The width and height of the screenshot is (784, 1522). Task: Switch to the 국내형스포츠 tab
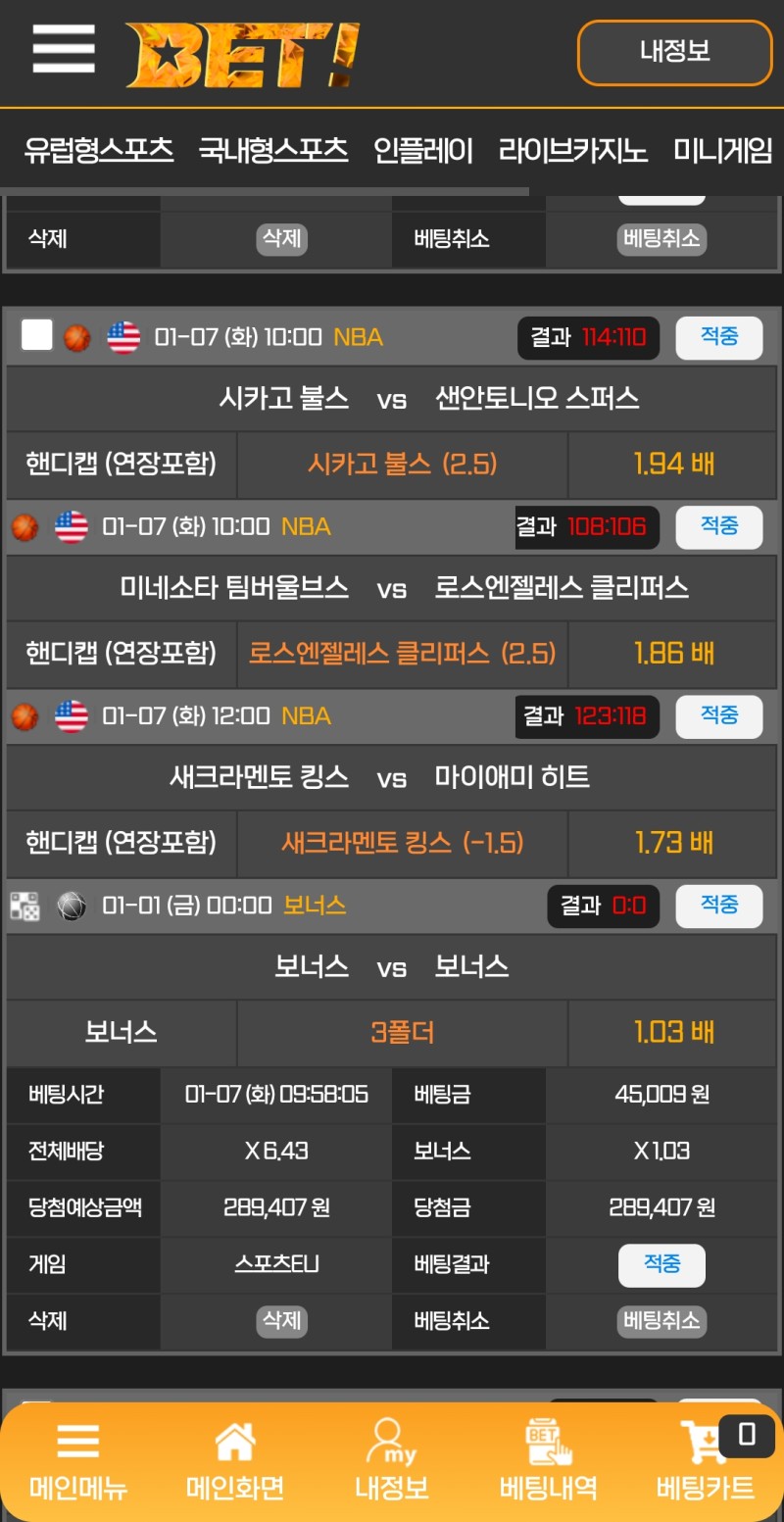click(273, 150)
